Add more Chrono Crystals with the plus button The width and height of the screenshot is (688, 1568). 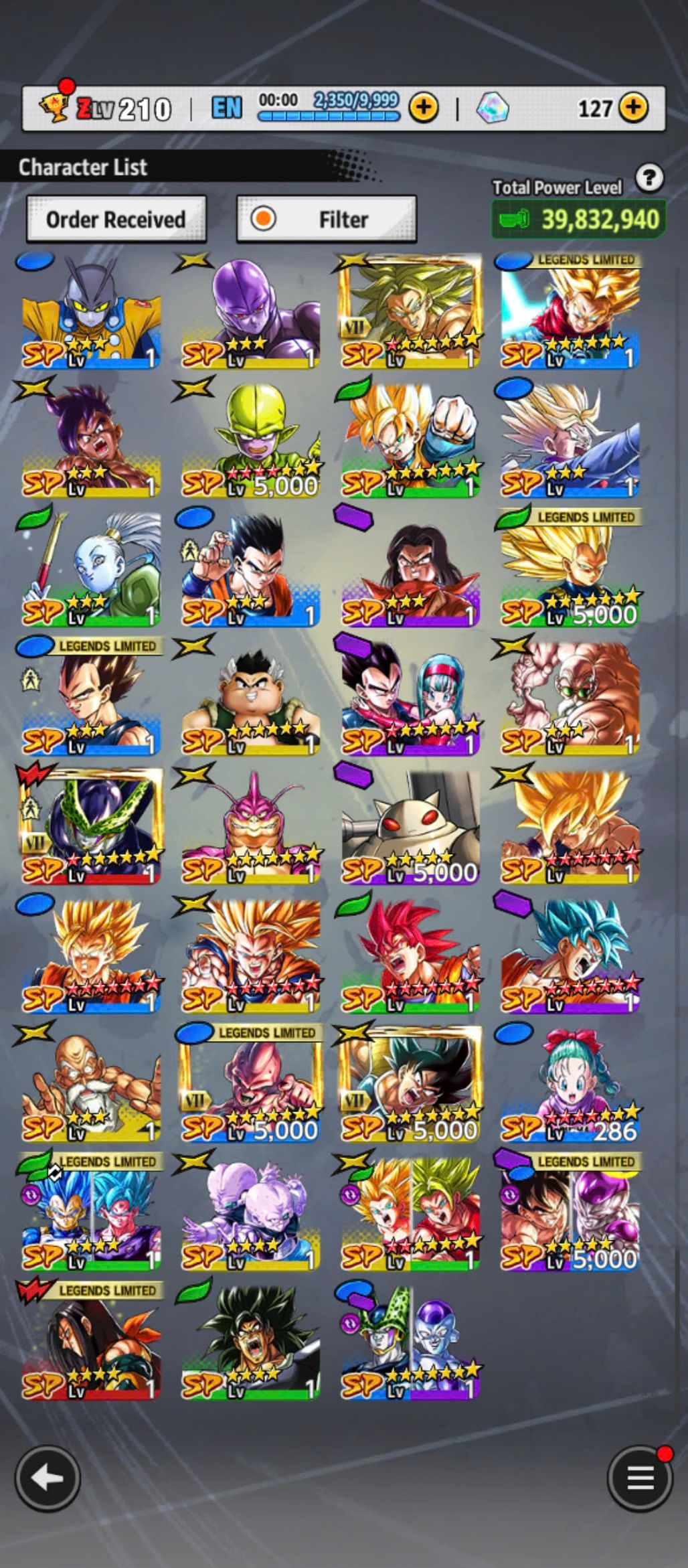click(x=632, y=107)
